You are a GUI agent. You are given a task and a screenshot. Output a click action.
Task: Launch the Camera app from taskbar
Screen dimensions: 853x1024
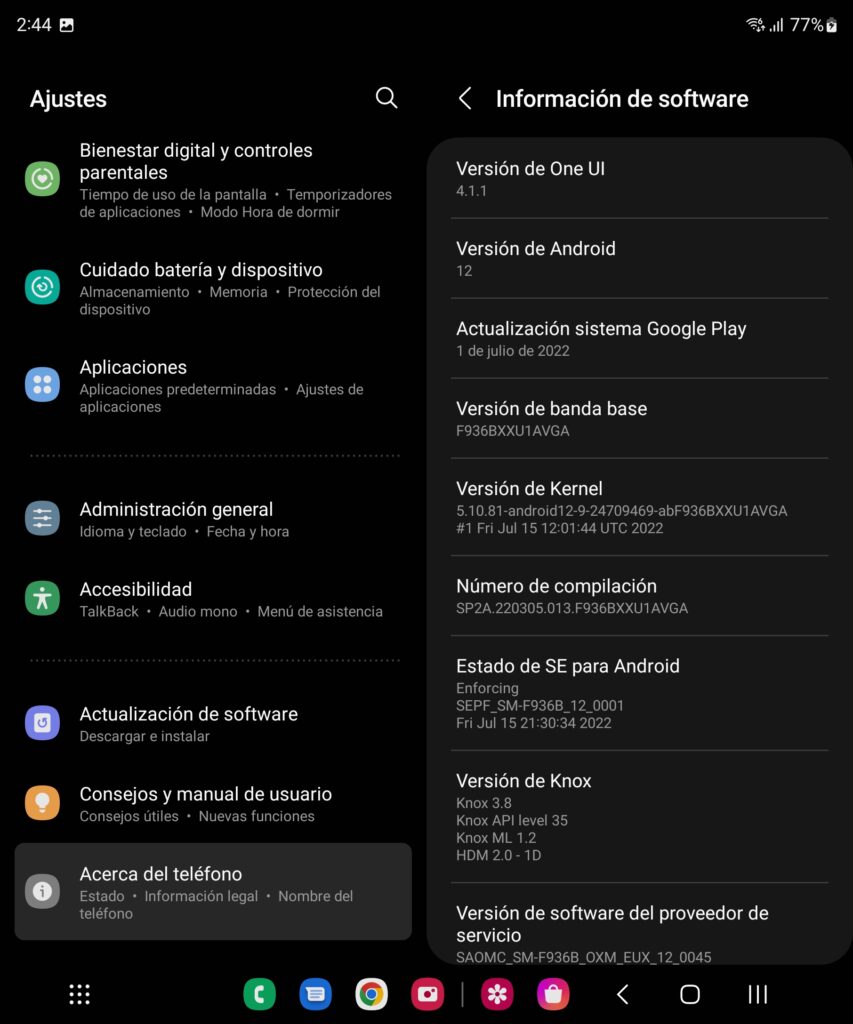point(427,994)
